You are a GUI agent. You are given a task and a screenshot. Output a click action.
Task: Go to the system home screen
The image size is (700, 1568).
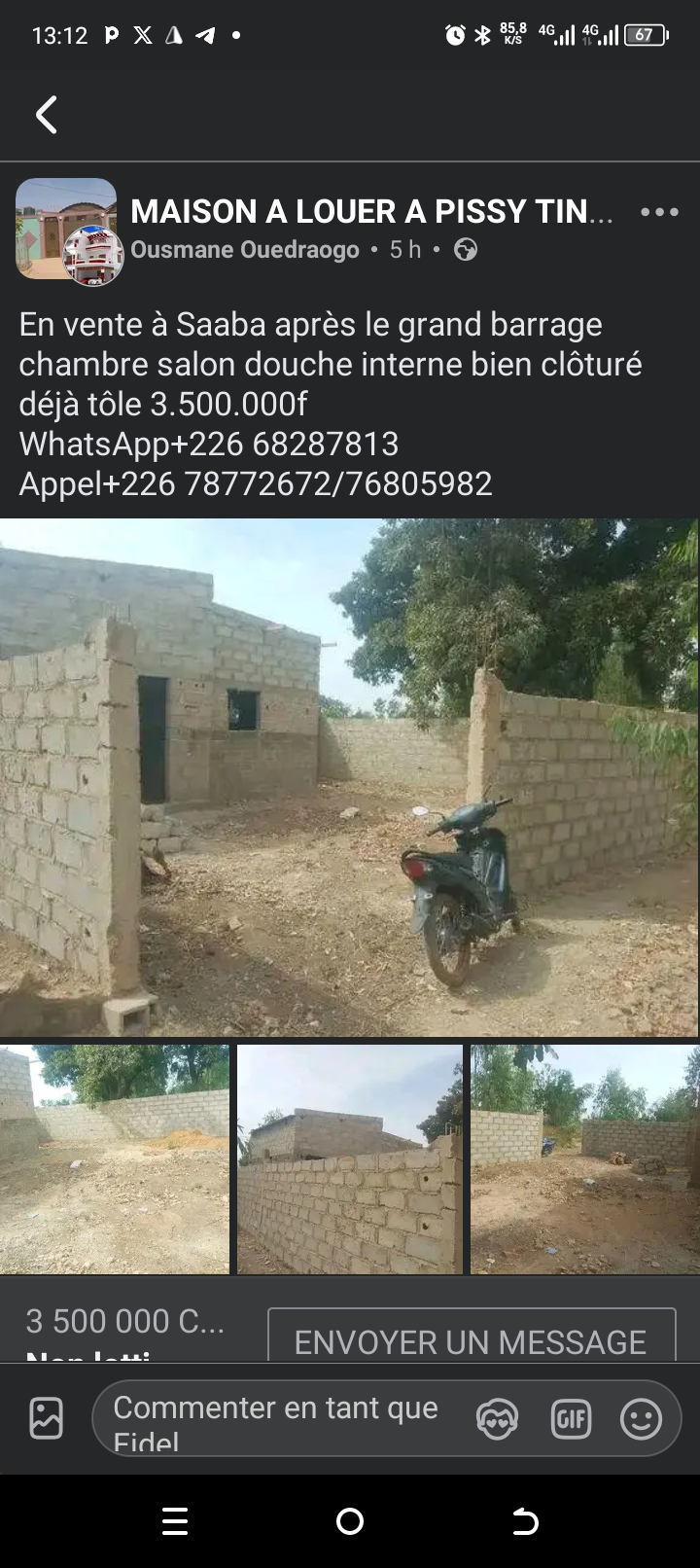(x=350, y=1521)
